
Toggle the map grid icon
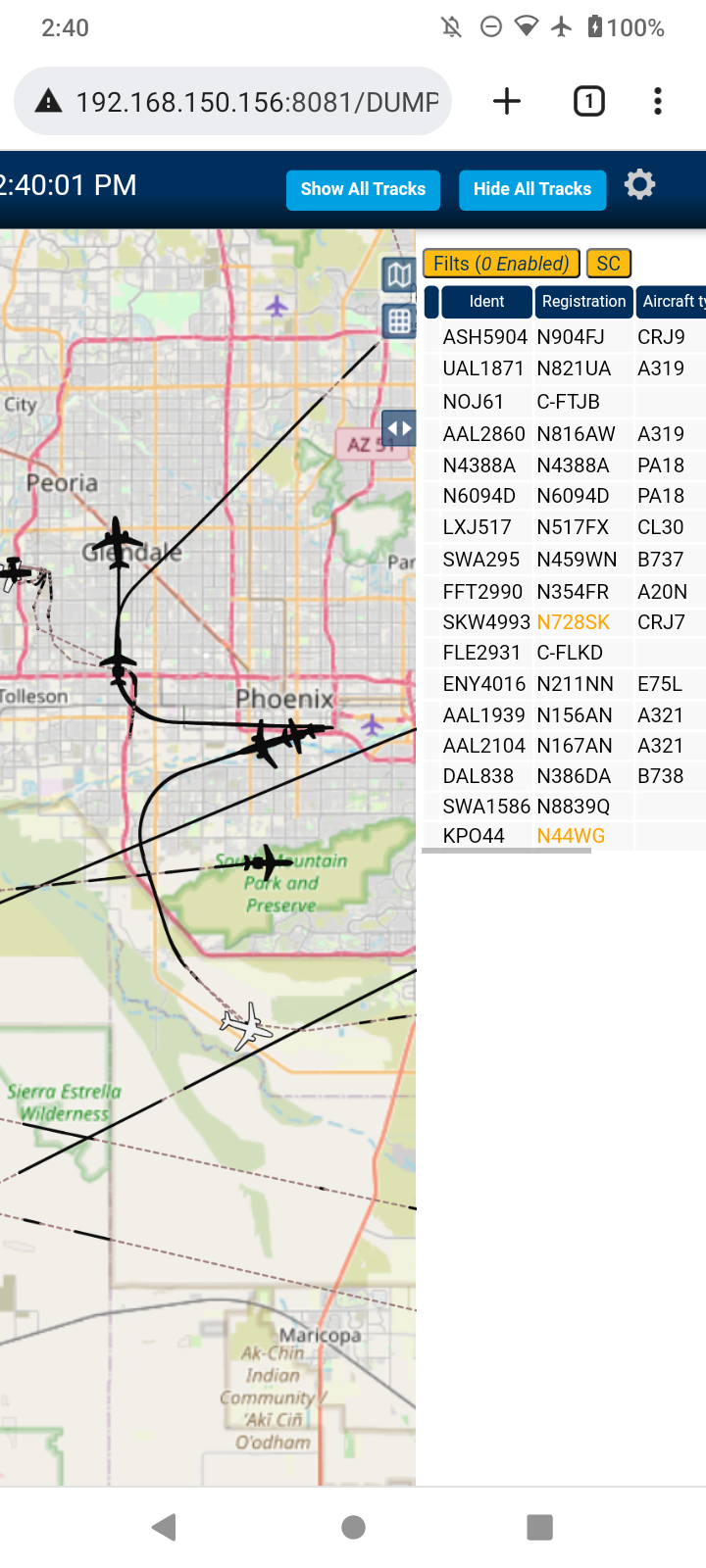pyautogui.click(x=399, y=320)
